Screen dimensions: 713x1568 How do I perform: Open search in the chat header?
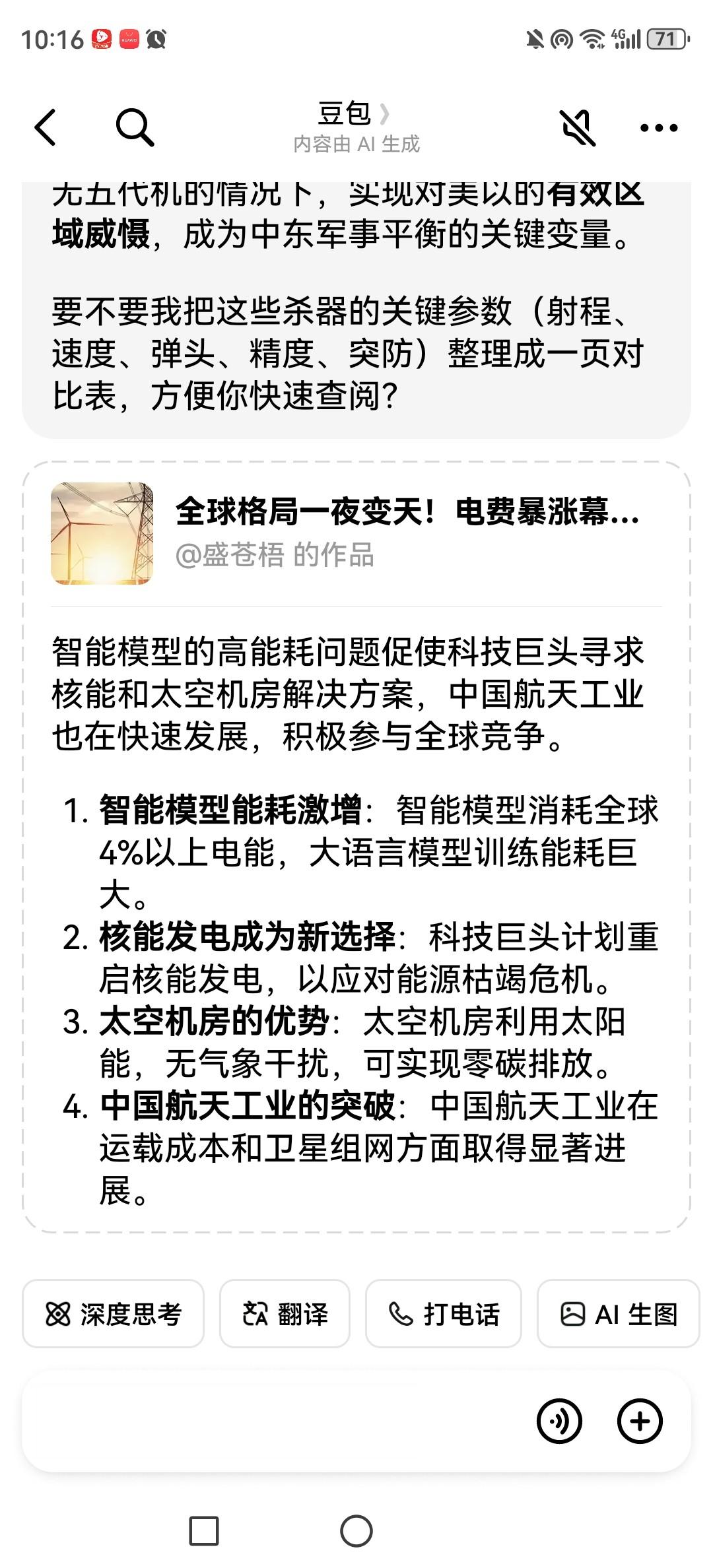pos(135,127)
